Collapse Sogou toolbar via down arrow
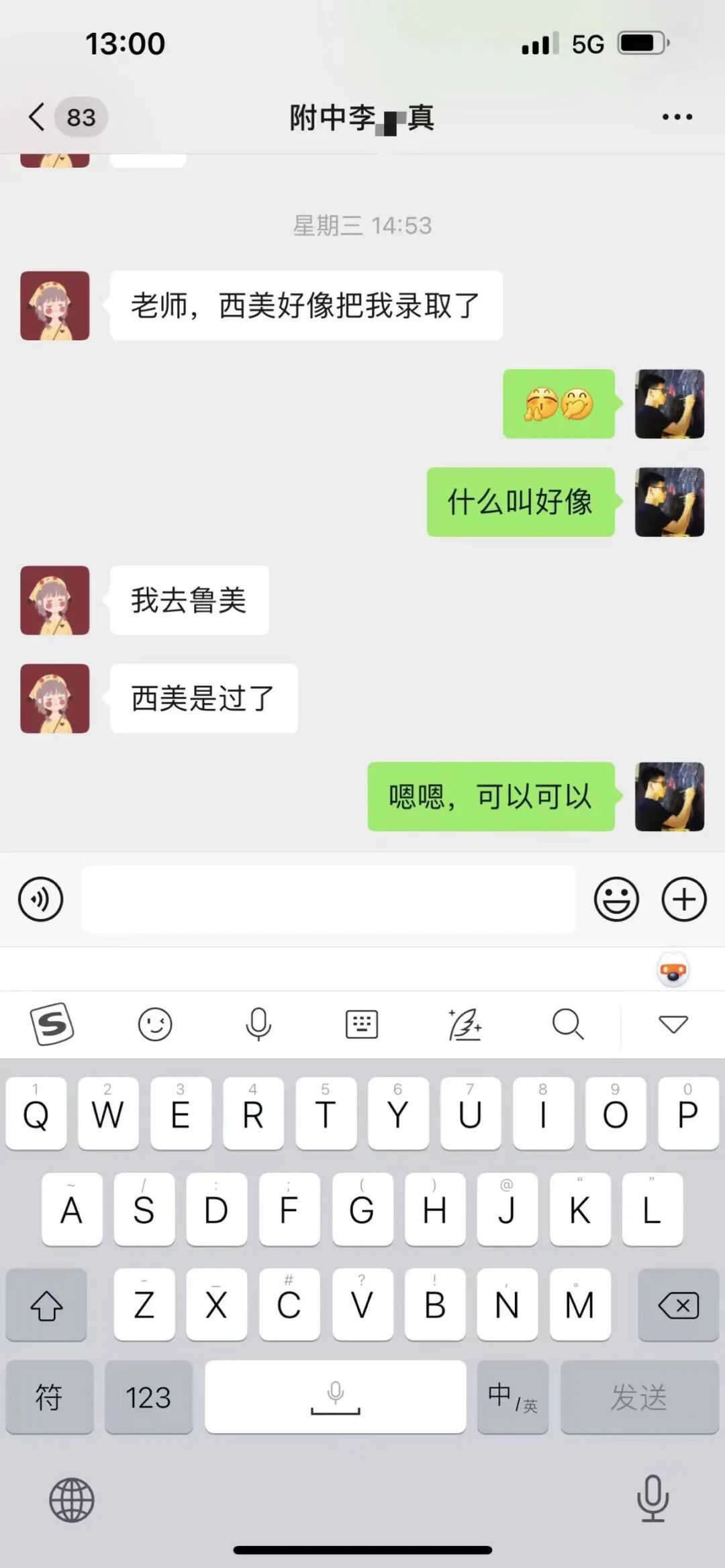This screenshot has width=725, height=1568. point(672,1025)
